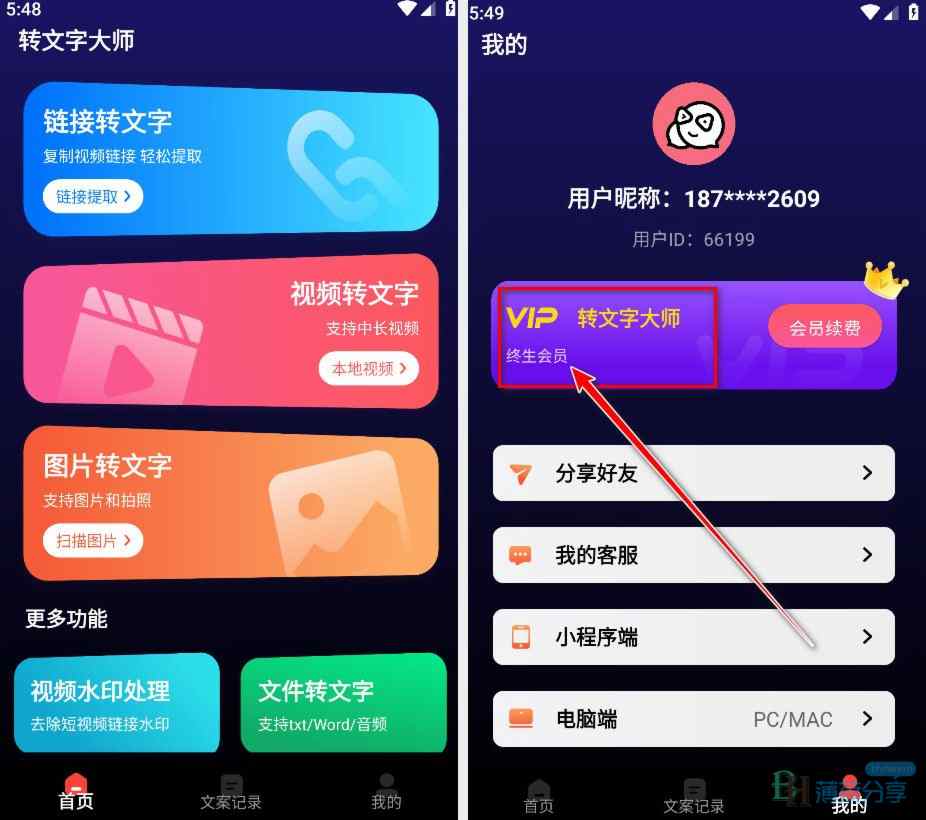Screen dimensions: 926x820
Task: Tap the 扫描图片 button
Action: (x=93, y=541)
